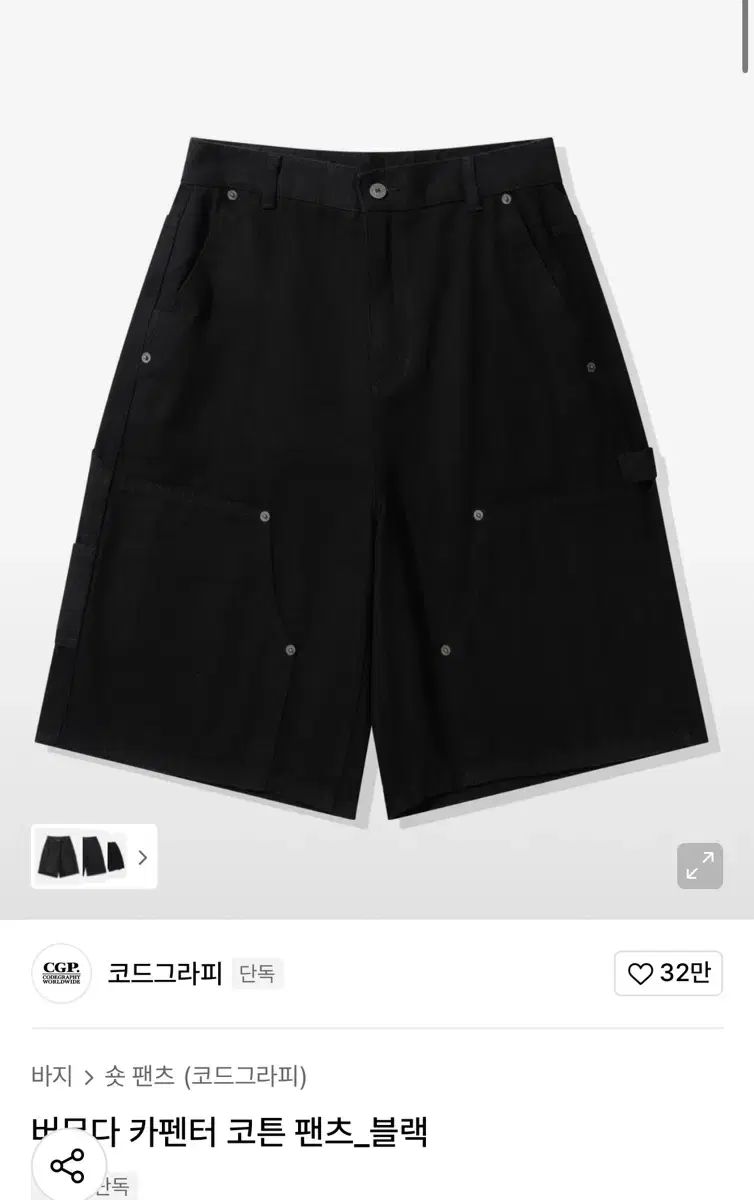Like this product with the 32만 heart button
Image resolution: width=754 pixels, height=1200 pixels.
click(x=668, y=973)
